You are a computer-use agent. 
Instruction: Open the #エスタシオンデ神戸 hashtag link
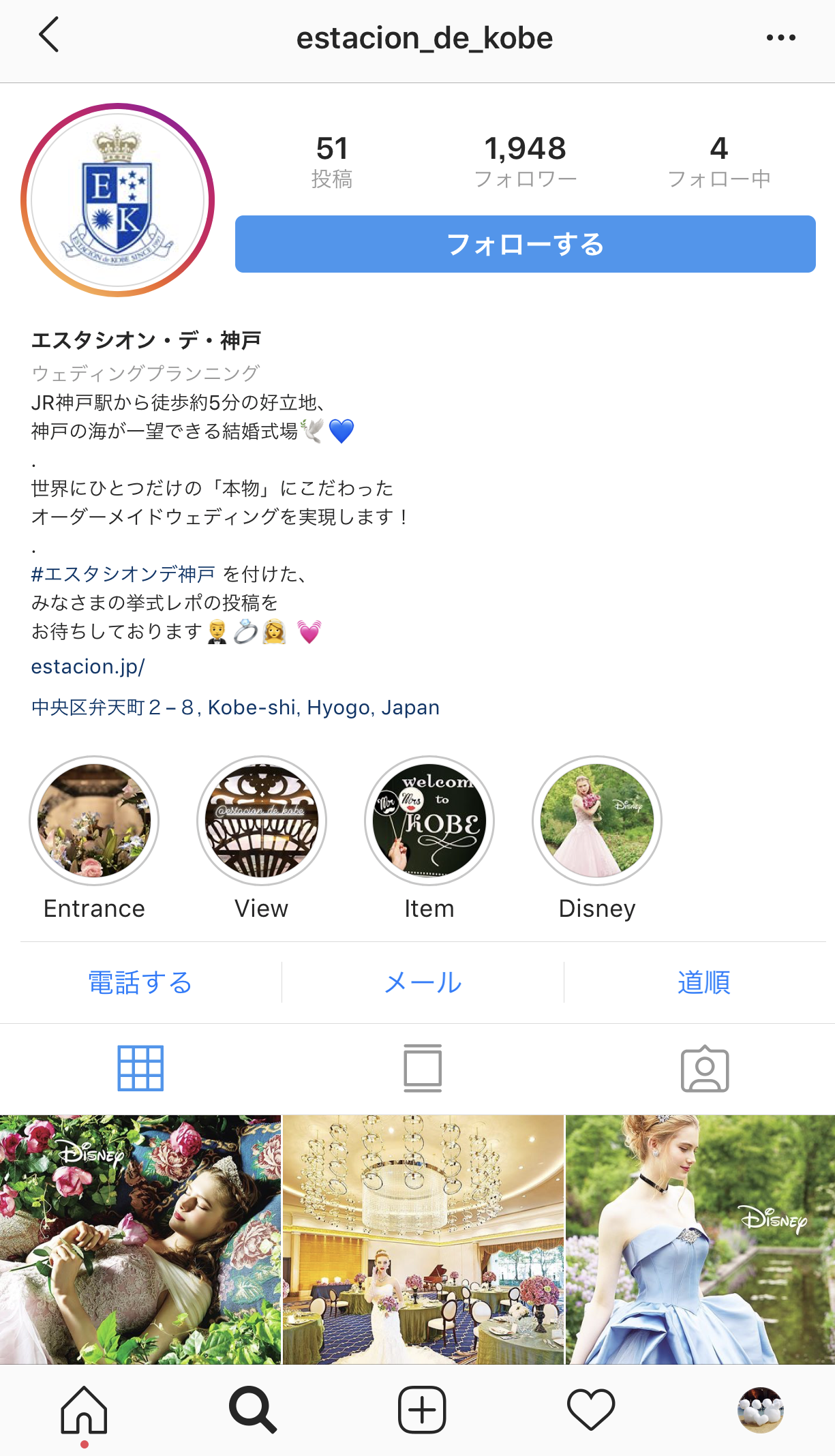coord(123,574)
